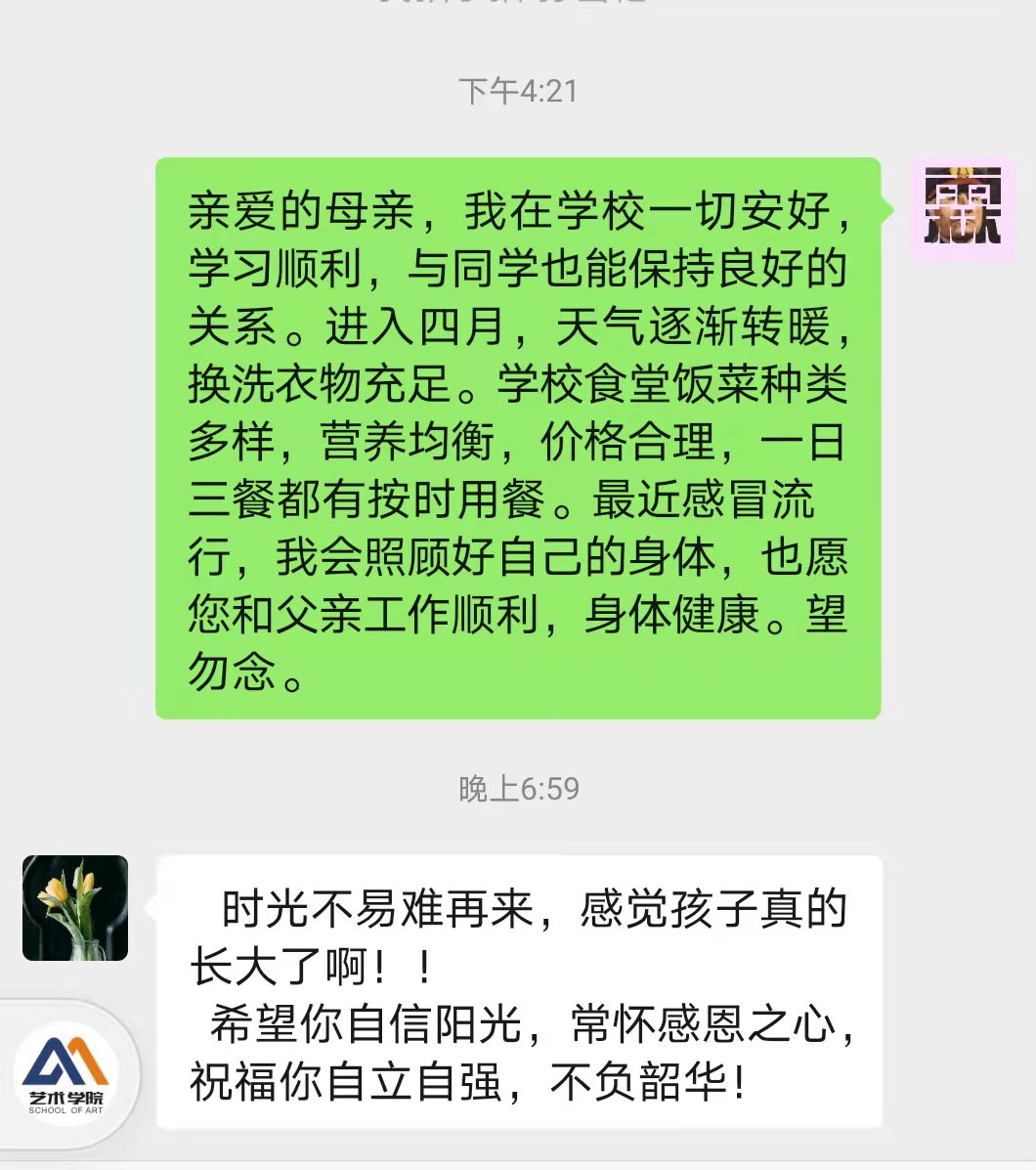Open the sender's own avatar profile
Viewport: 1036px width, 1170px height.
pos(962,209)
